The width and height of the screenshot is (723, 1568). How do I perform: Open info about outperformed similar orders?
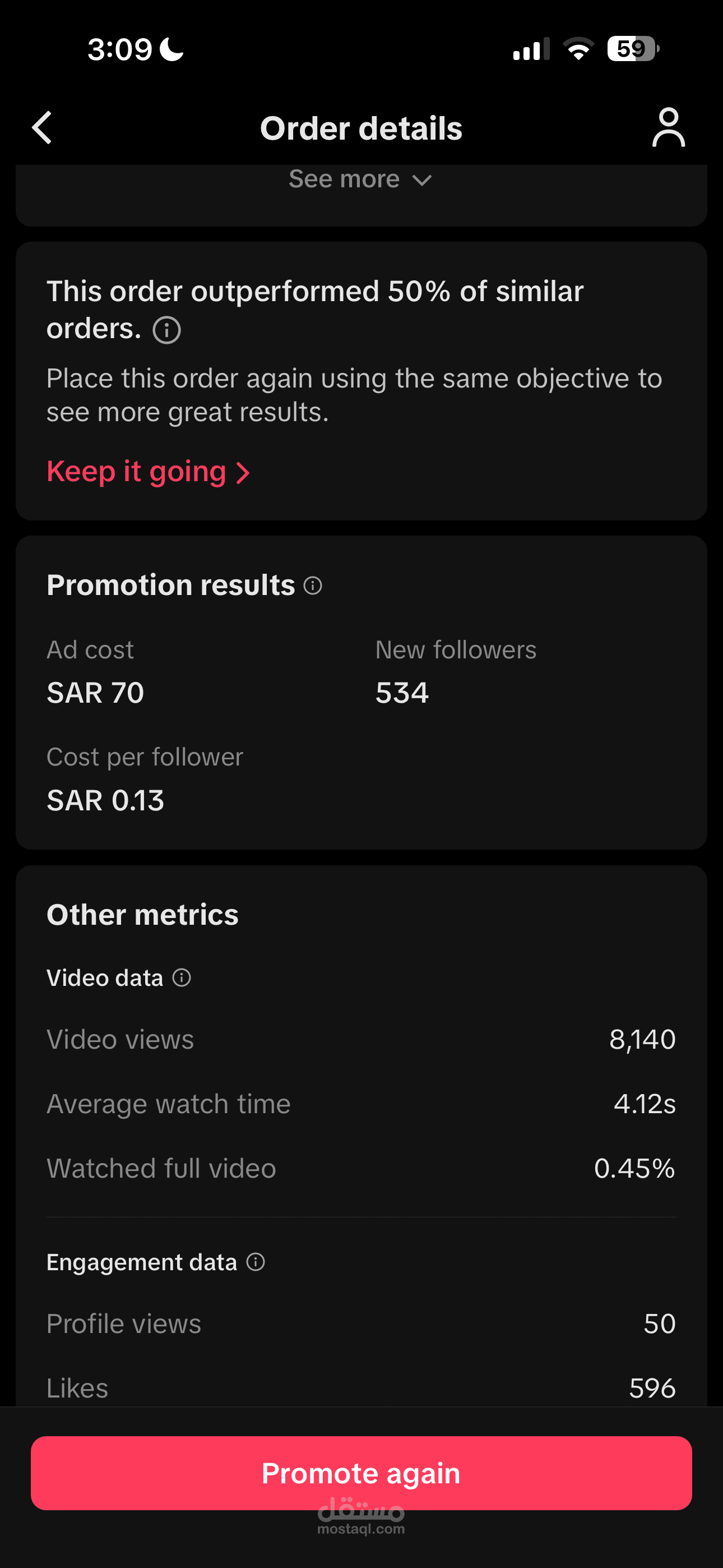click(x=166, y=330)
